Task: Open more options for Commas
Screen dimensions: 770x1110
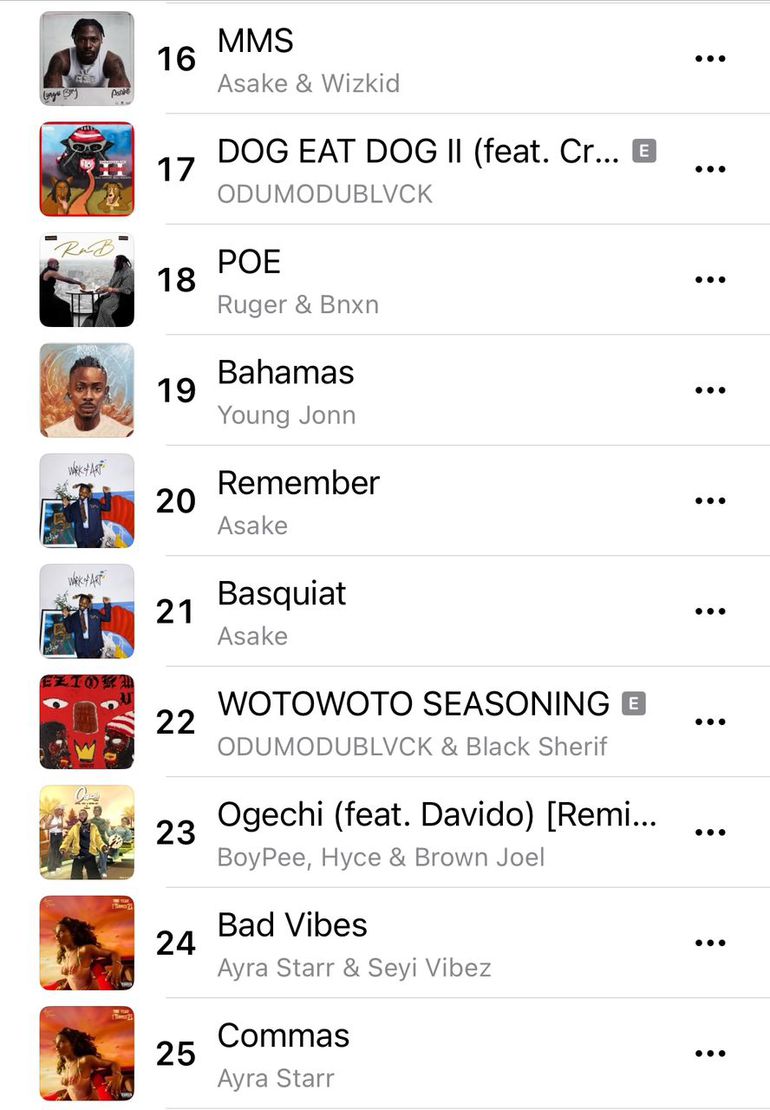Action: pyautogui.click(x=709, y=1053)
